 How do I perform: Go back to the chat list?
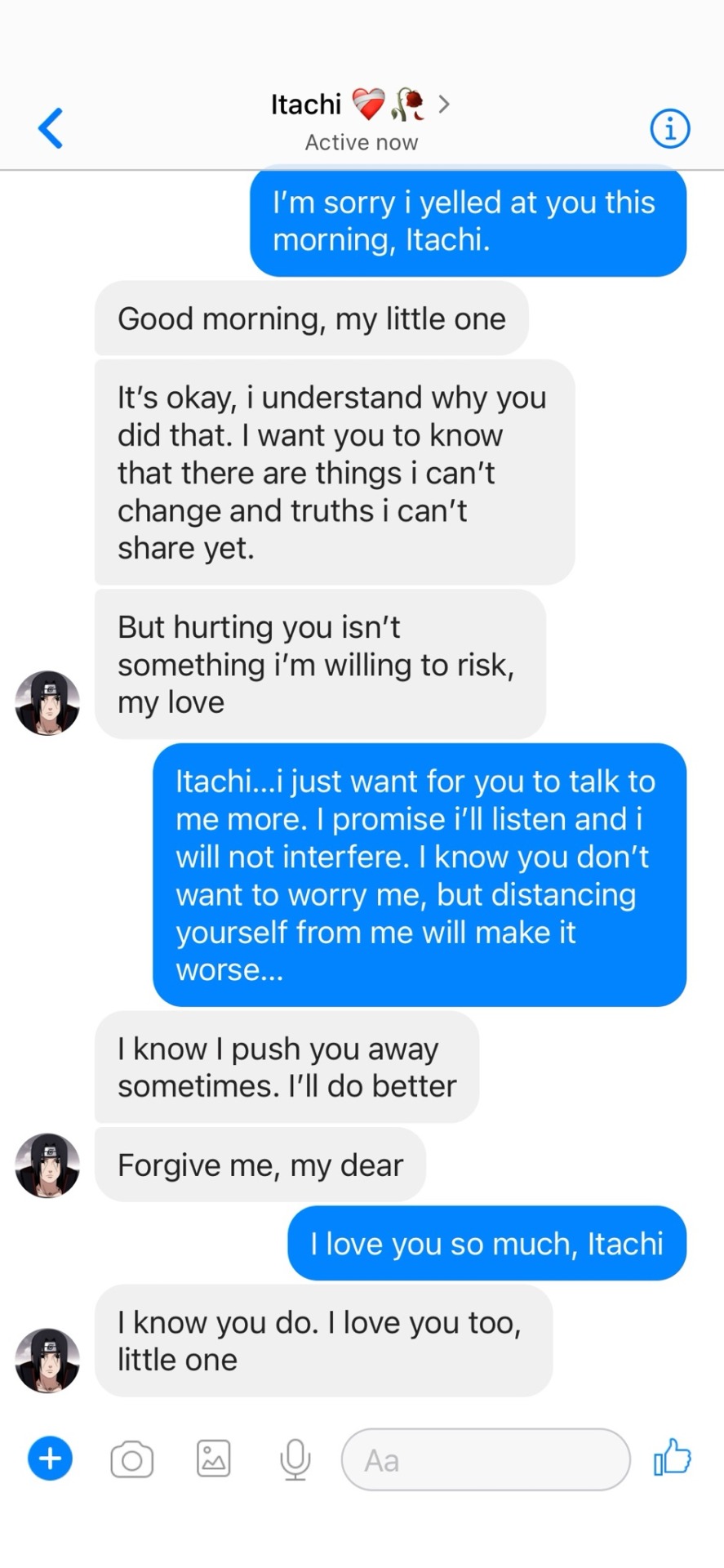(x=51, y=129)
